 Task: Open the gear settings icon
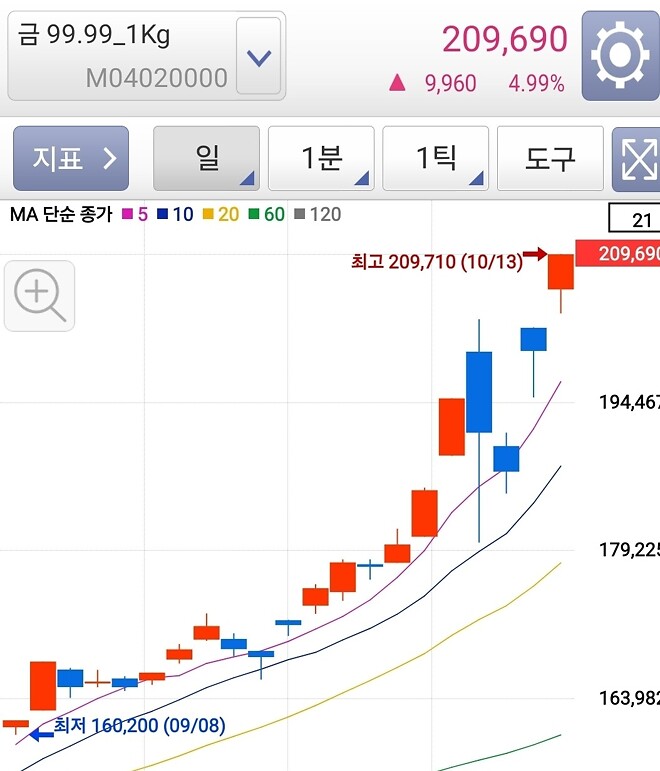(x=620, y=56)
